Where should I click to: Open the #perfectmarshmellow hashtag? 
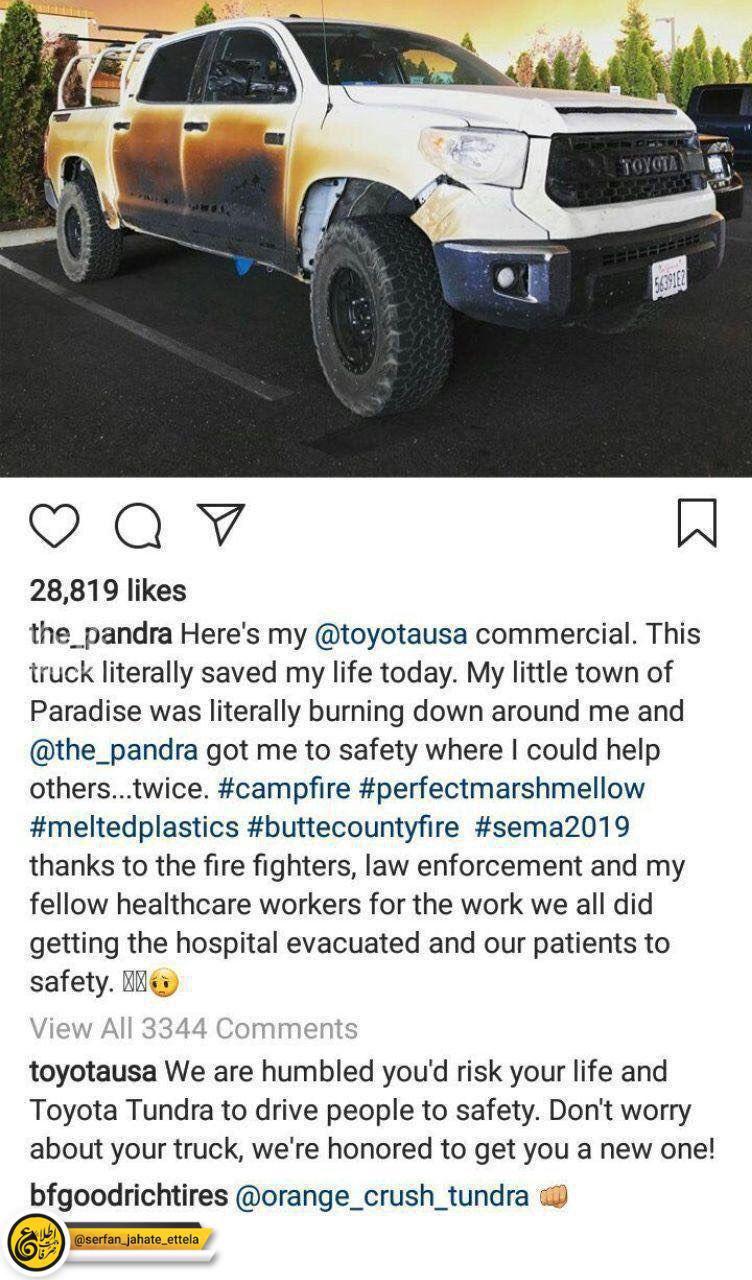[x=502, y=788]
